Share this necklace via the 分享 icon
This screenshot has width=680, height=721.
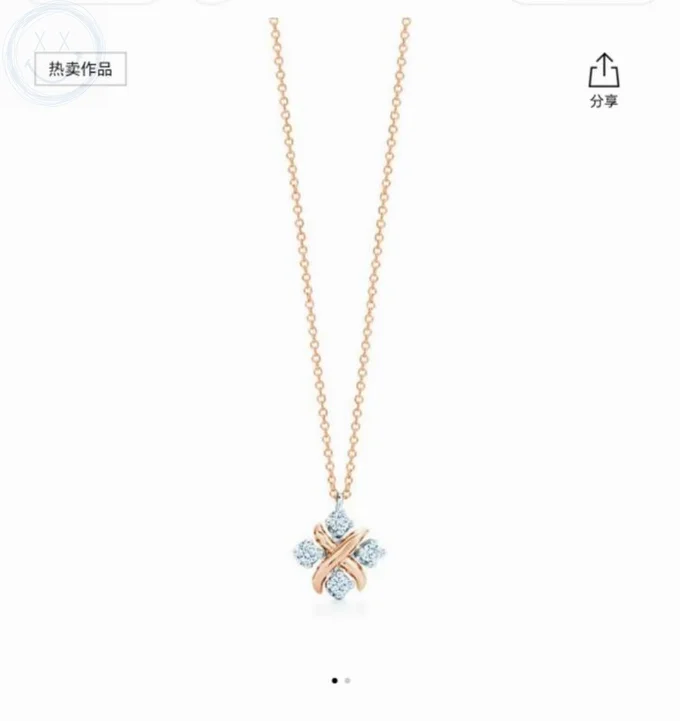pyautogui.click(x=603, y=80)
